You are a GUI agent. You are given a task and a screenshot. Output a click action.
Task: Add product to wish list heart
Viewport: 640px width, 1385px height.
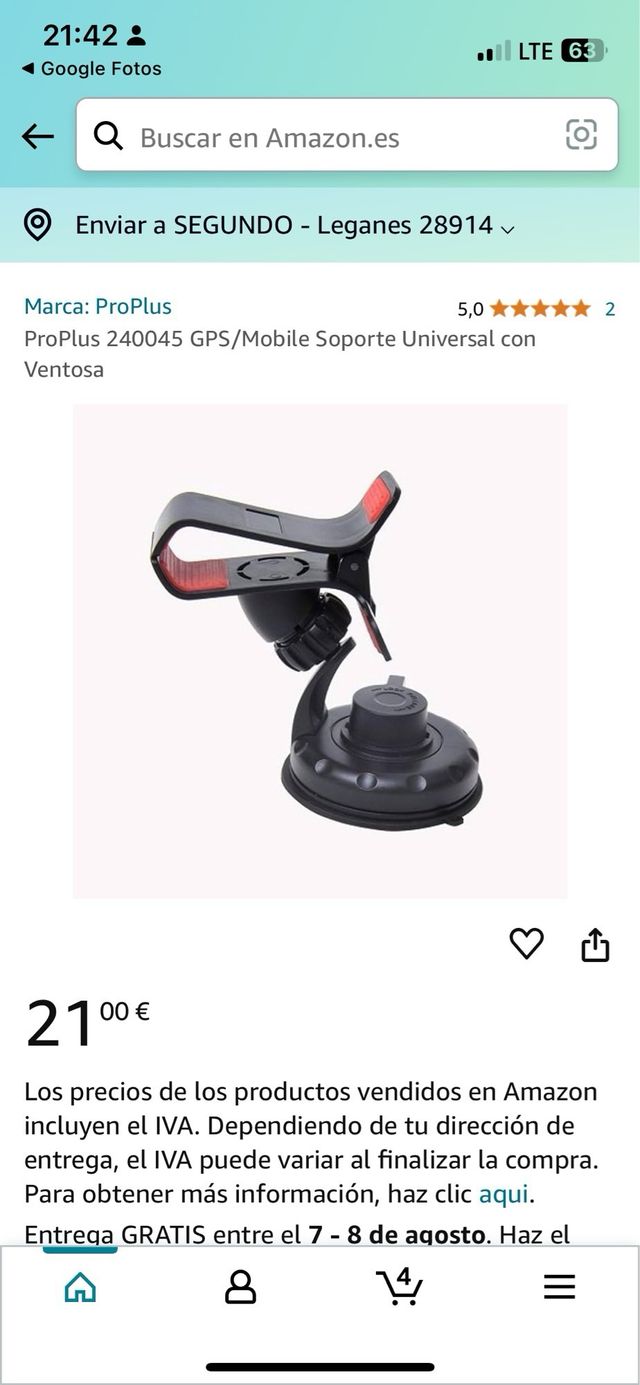[526, 943]
